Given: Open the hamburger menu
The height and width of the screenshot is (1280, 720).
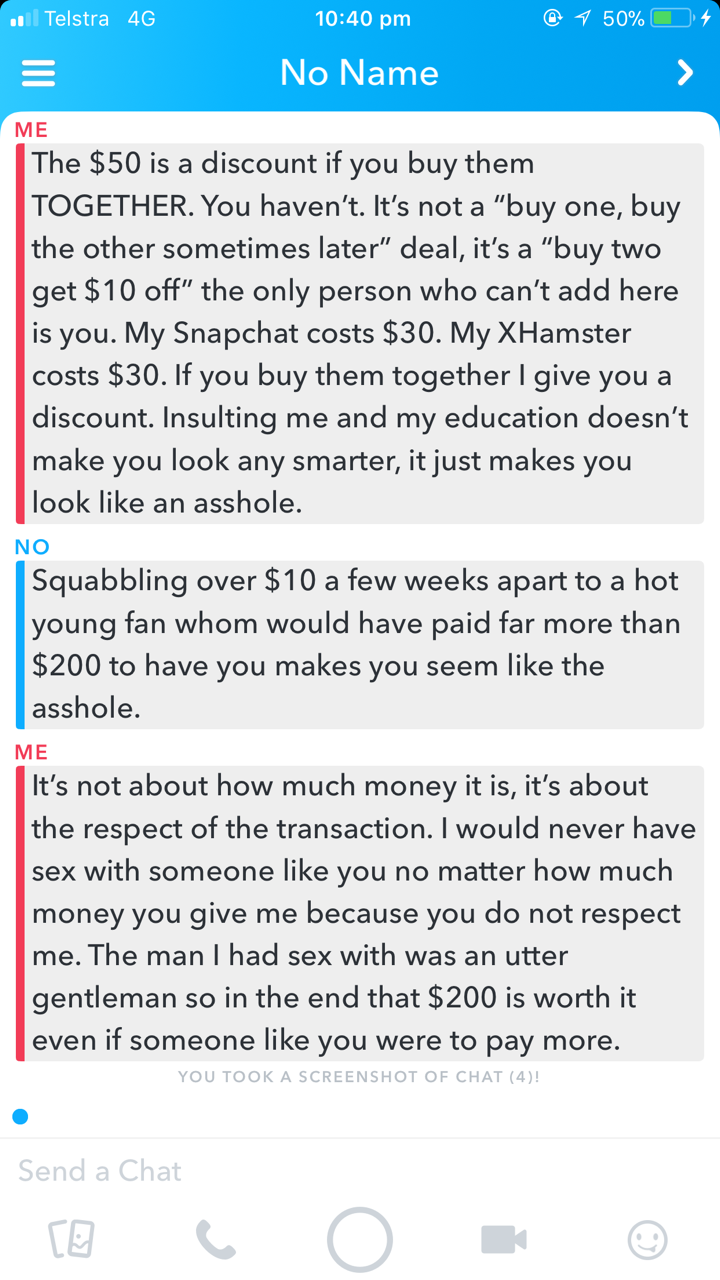Looking at the screenshot, I should coord(38,73).
